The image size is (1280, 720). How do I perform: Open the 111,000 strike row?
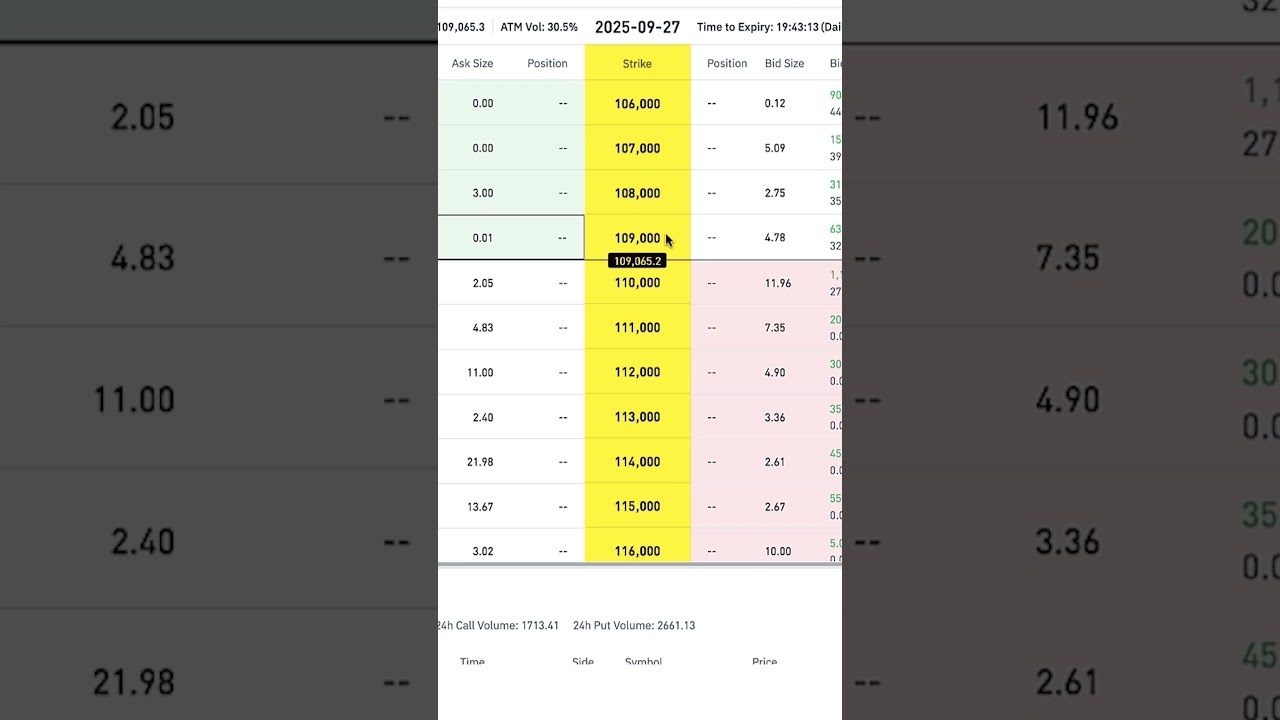point(637,328)
